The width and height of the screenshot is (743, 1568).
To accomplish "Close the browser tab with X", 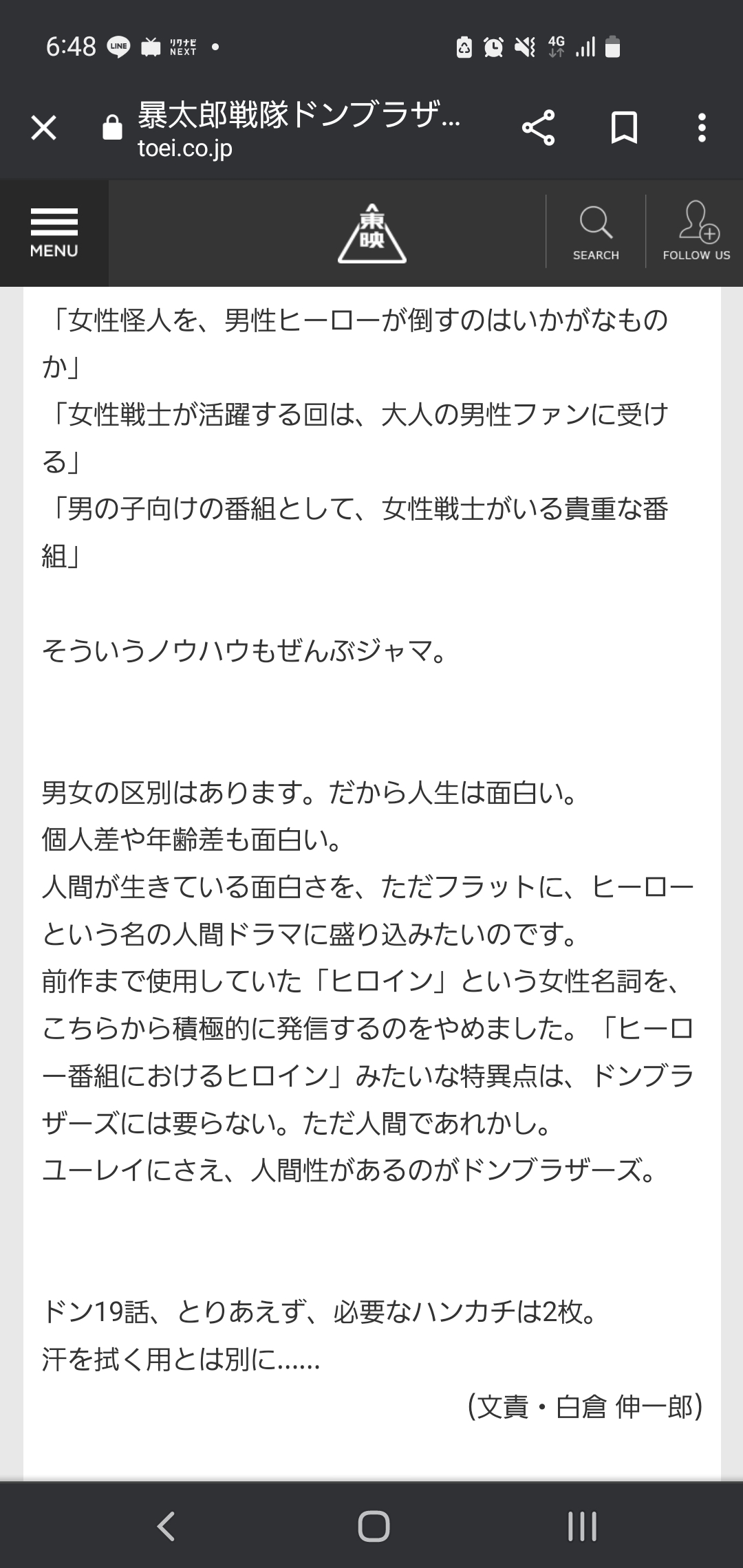I will [x=43, y=128].
